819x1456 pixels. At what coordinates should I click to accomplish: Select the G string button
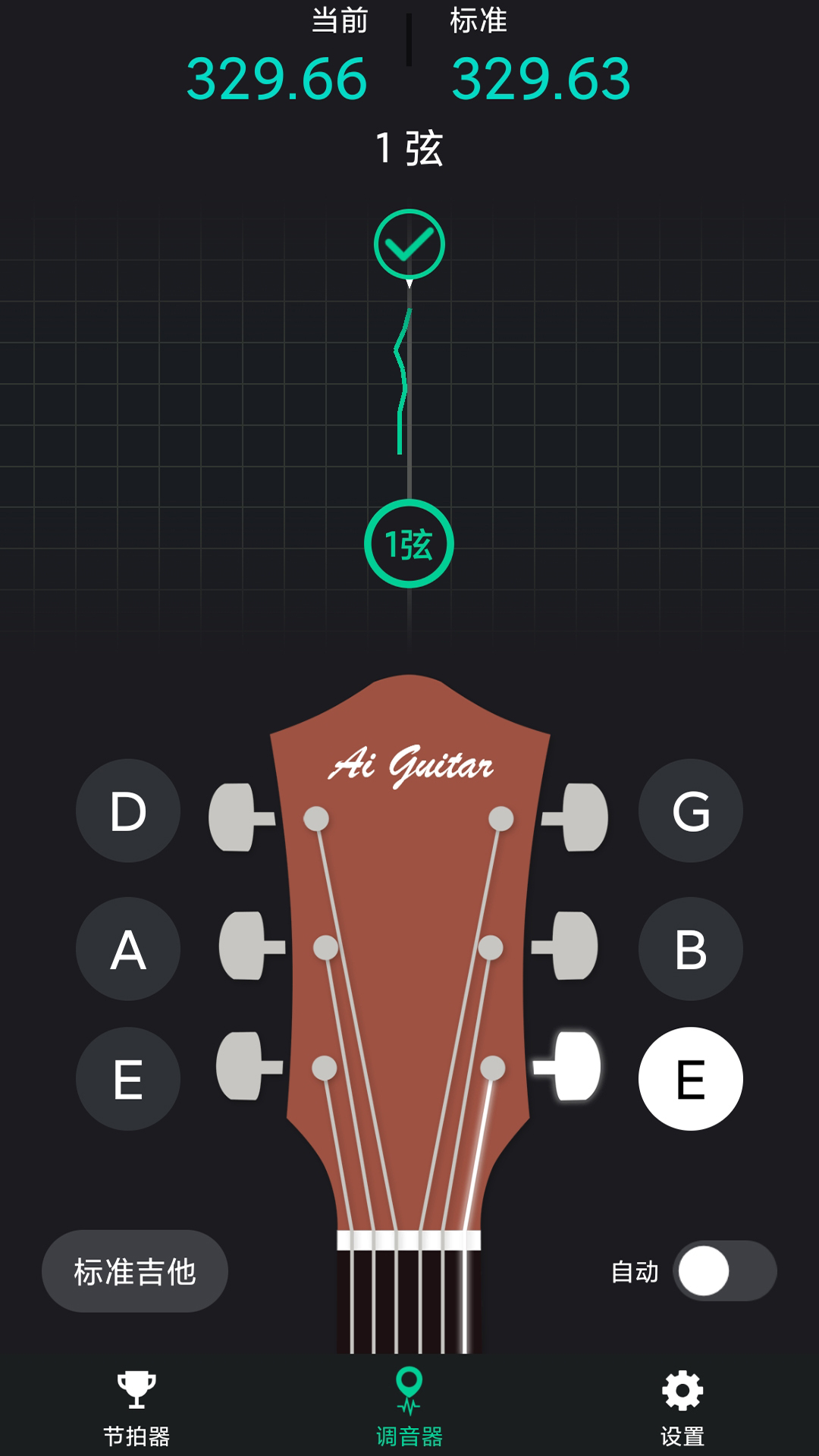[x=690, y=811]
